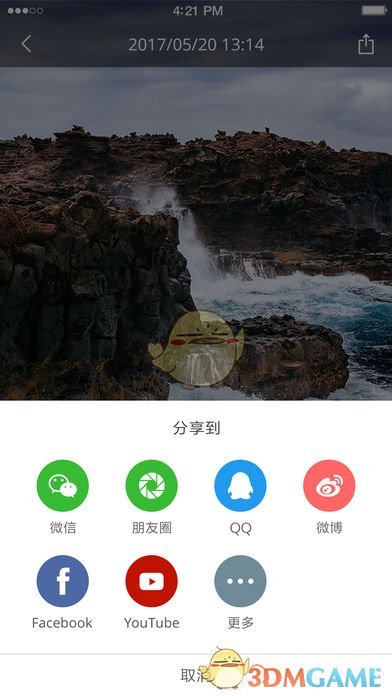This screenshot has width=392, height=696.
Task: Go back with the top-left arrow
Action: (26, 44)
